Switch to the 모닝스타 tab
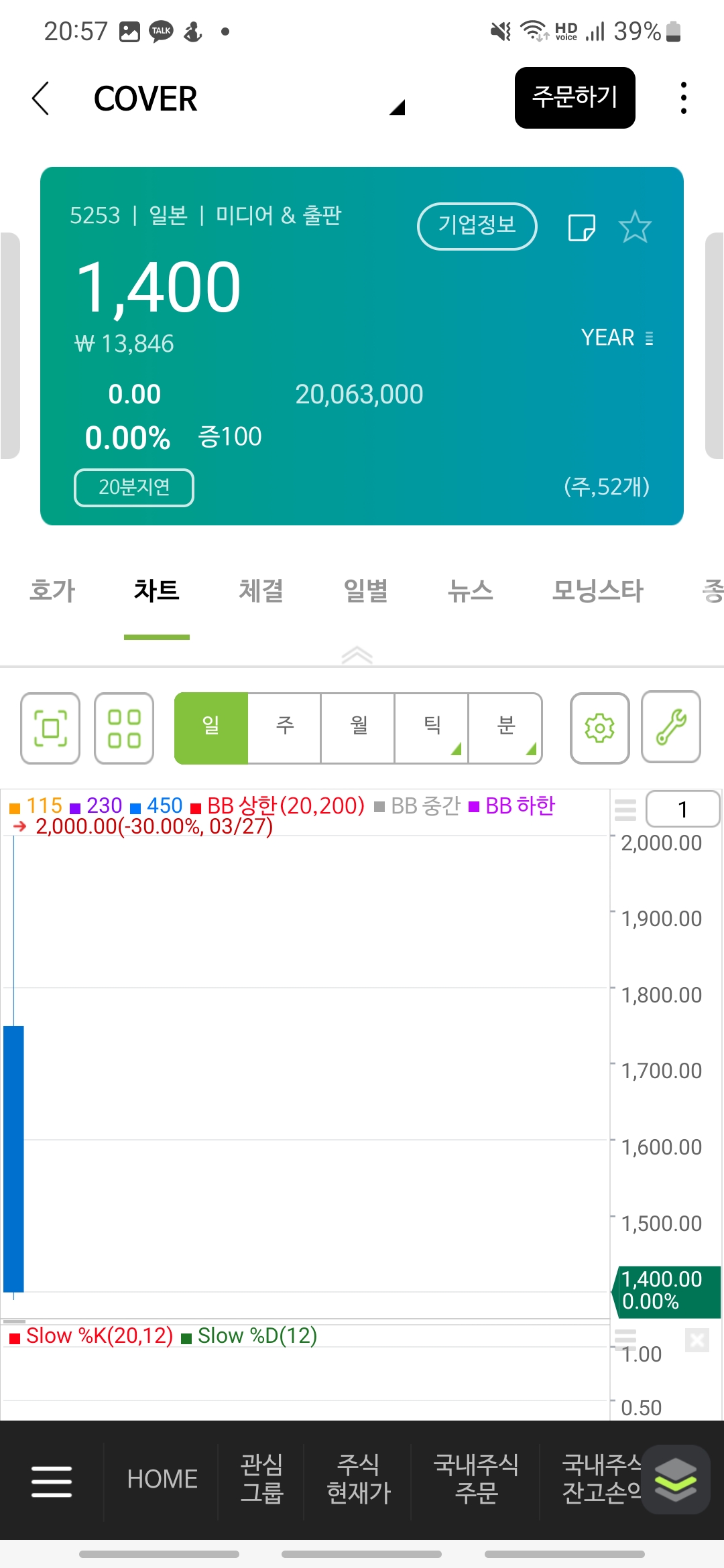Image resolution: width=724 pixels, height=1568 pixels. coord(597,591)
